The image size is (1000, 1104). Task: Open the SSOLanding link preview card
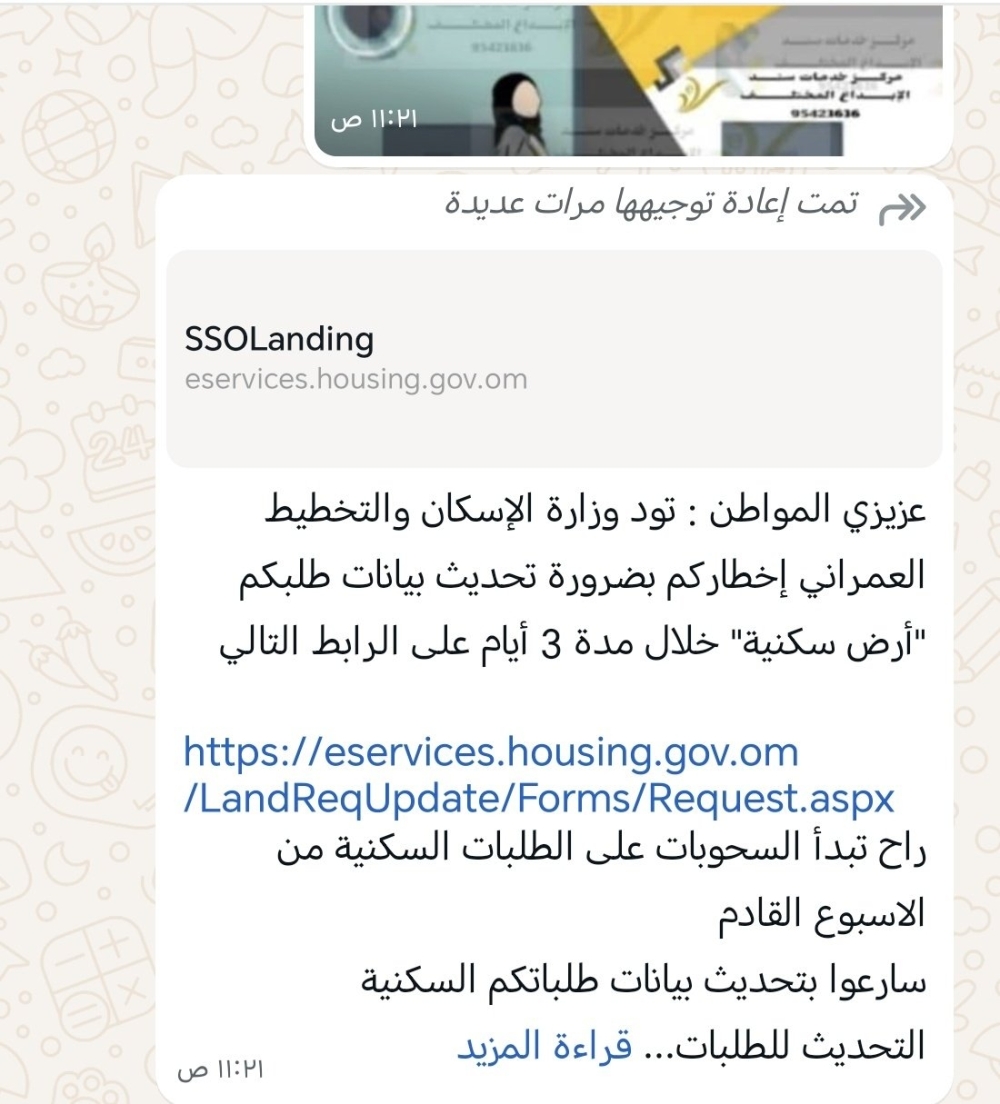(553, 359)
